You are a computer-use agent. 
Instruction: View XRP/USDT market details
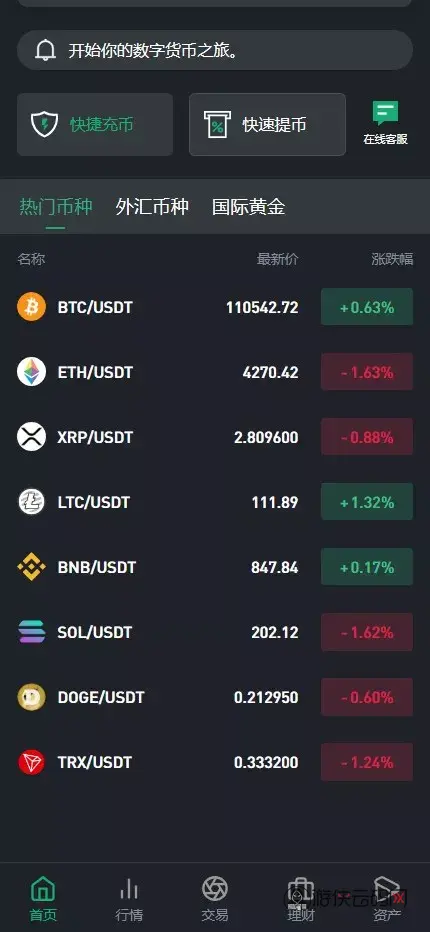(x=215, y=437)
